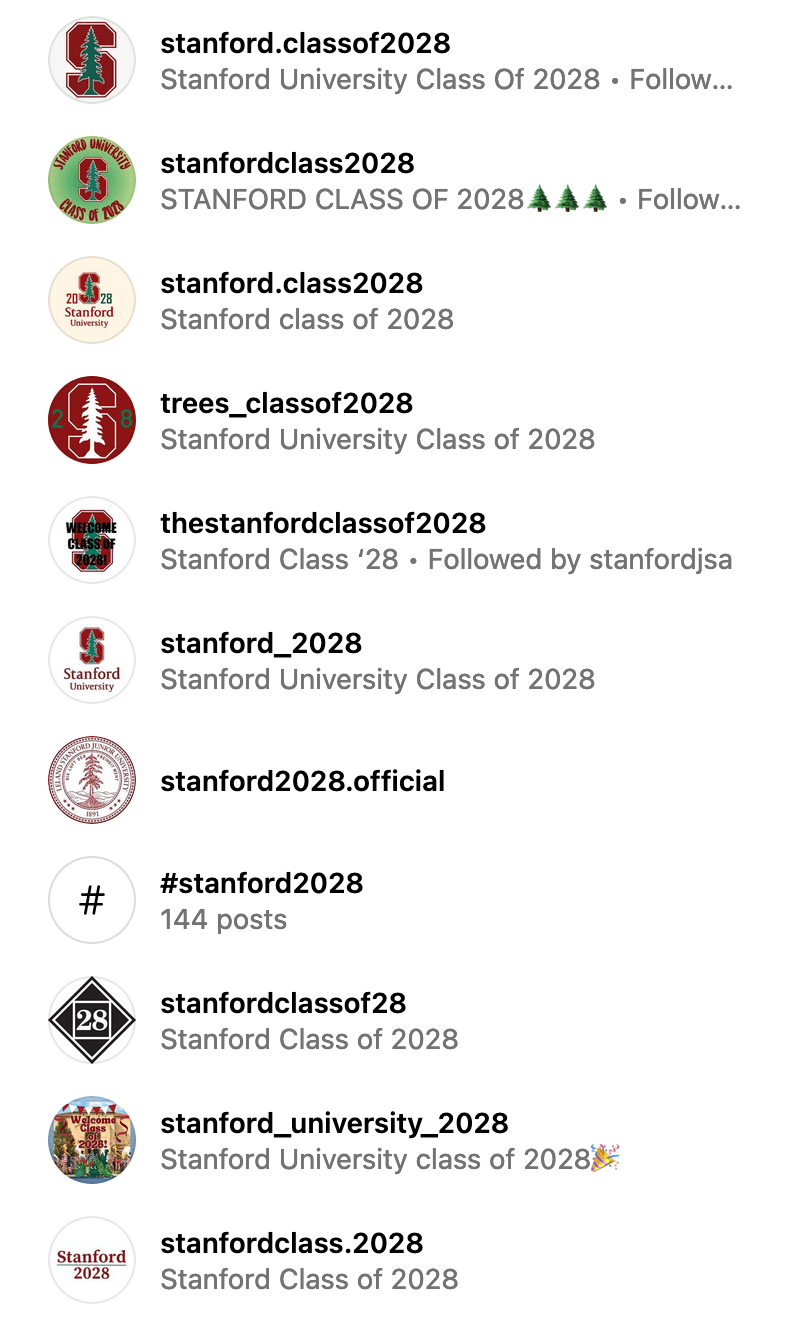The width and height of the screenshot is (792, 1320).
Task: Open the black diamond stanfordclassof28 avatar
Action: tap(92, 1020)
